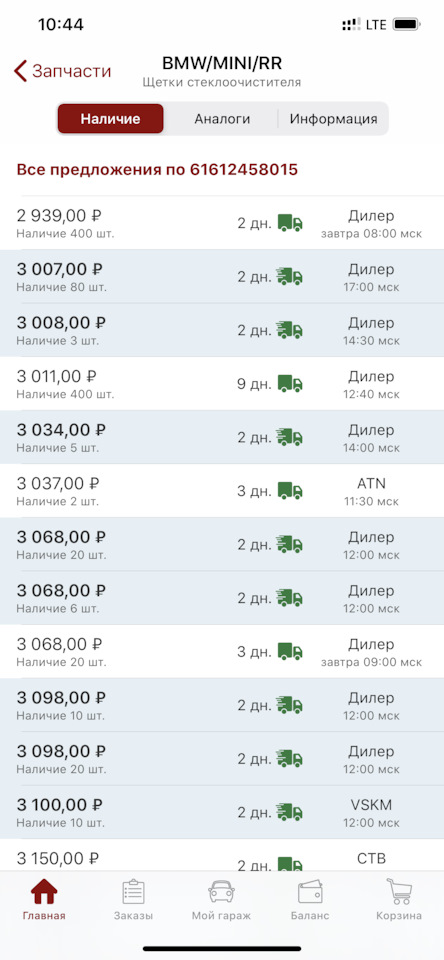Switch to the Баланс tab
The width and height of the screenshot is (444, 960).
[310, 899]
